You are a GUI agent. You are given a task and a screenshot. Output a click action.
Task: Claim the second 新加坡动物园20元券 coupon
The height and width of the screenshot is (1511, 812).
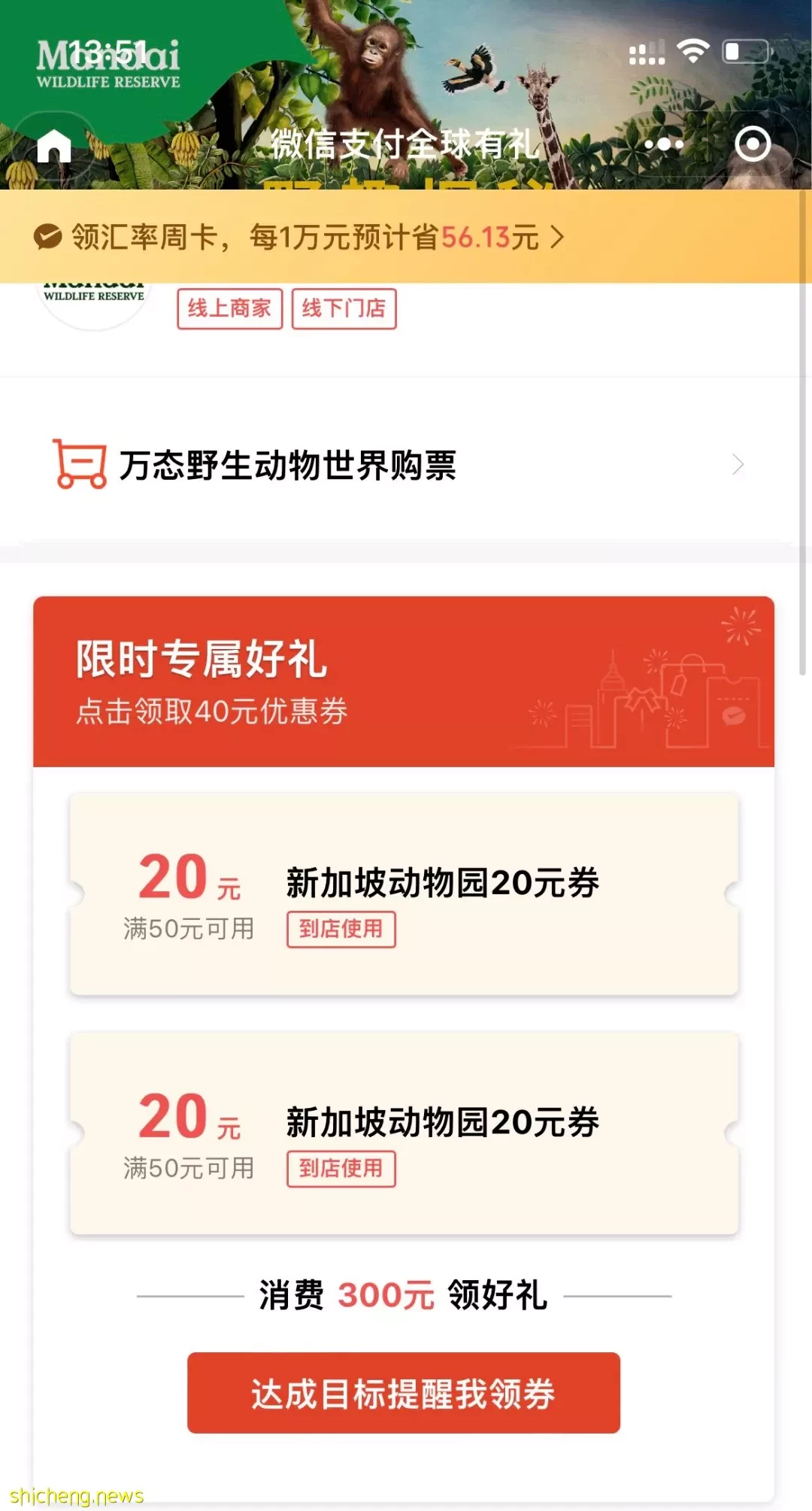pyautogui.click(x=404, y=1133)
